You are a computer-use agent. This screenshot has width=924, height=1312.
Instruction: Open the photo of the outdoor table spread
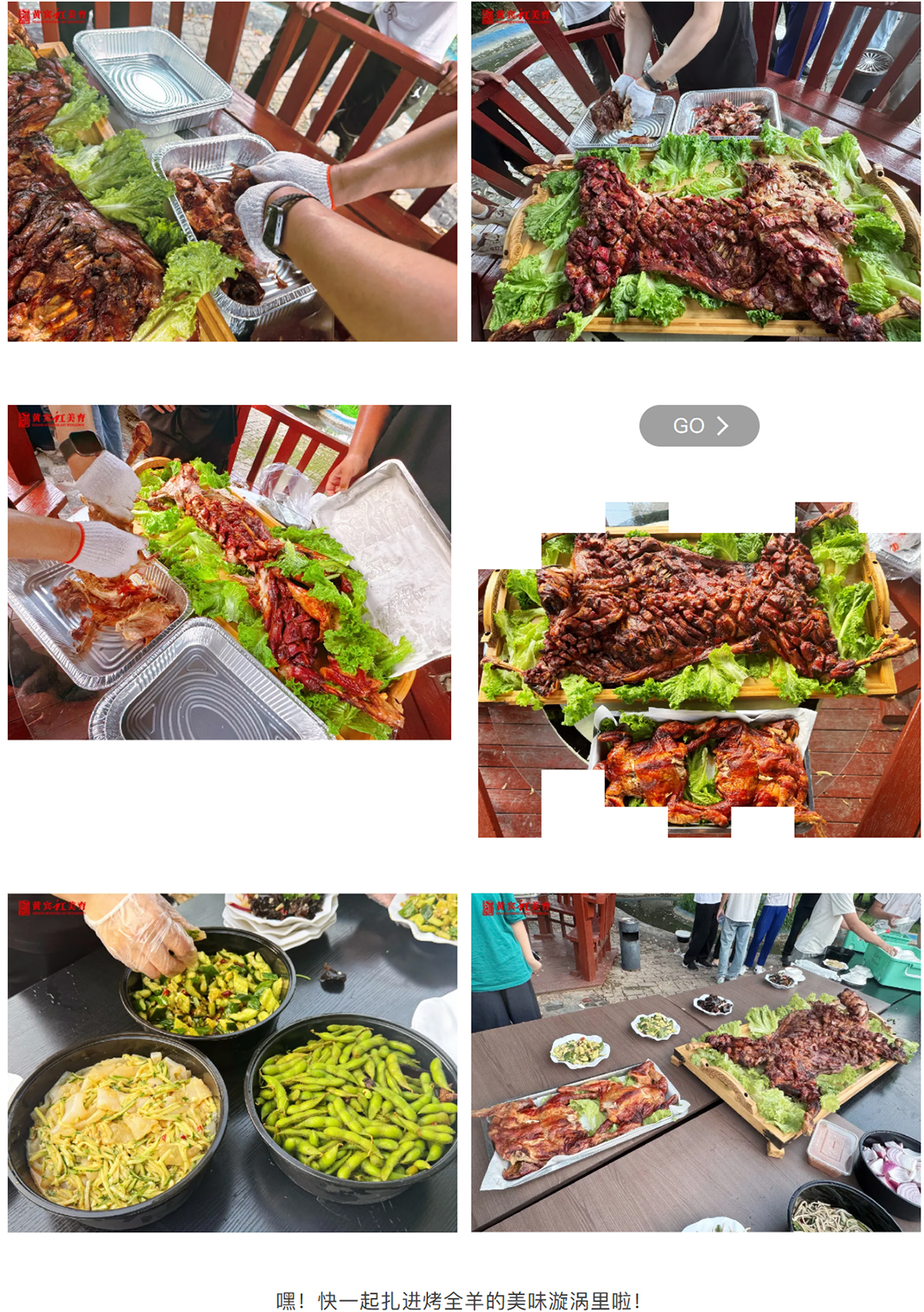[x=695, y=1062]
